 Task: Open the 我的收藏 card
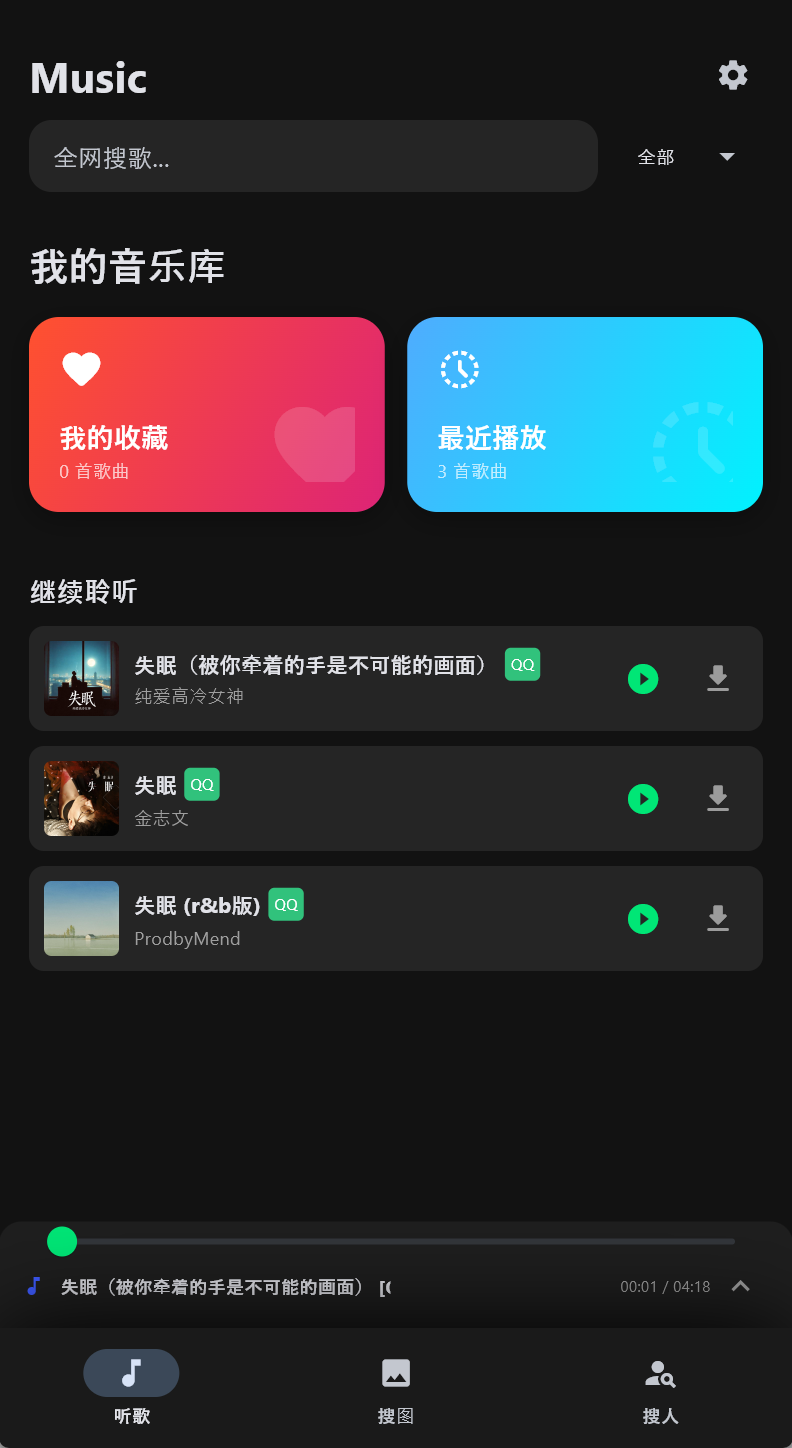tap(207, 414)
